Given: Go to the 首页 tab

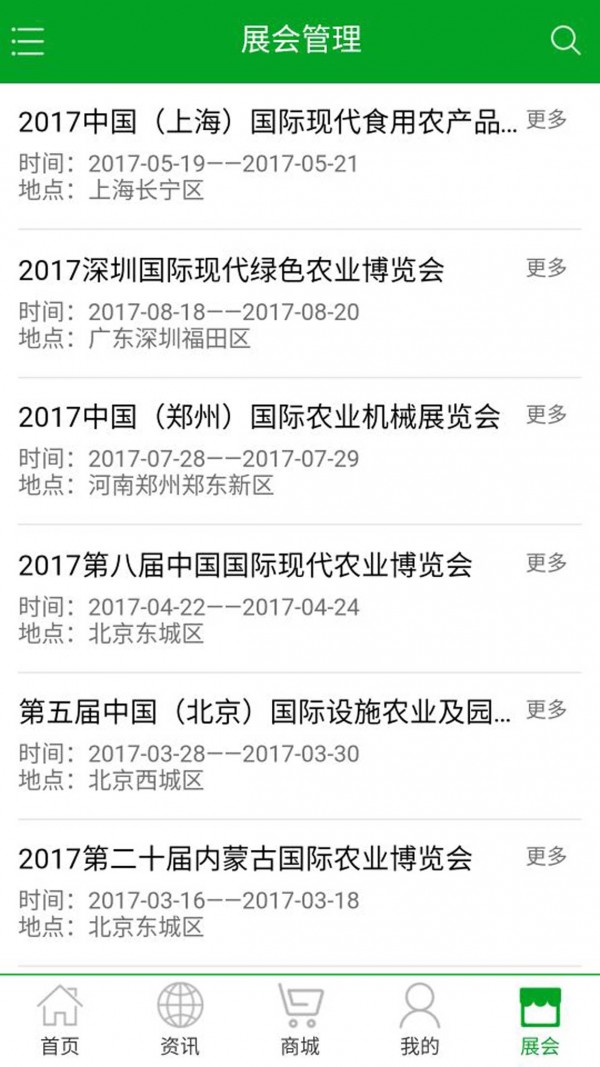Looking at the screenshot, I should (x=60, y=1020).
